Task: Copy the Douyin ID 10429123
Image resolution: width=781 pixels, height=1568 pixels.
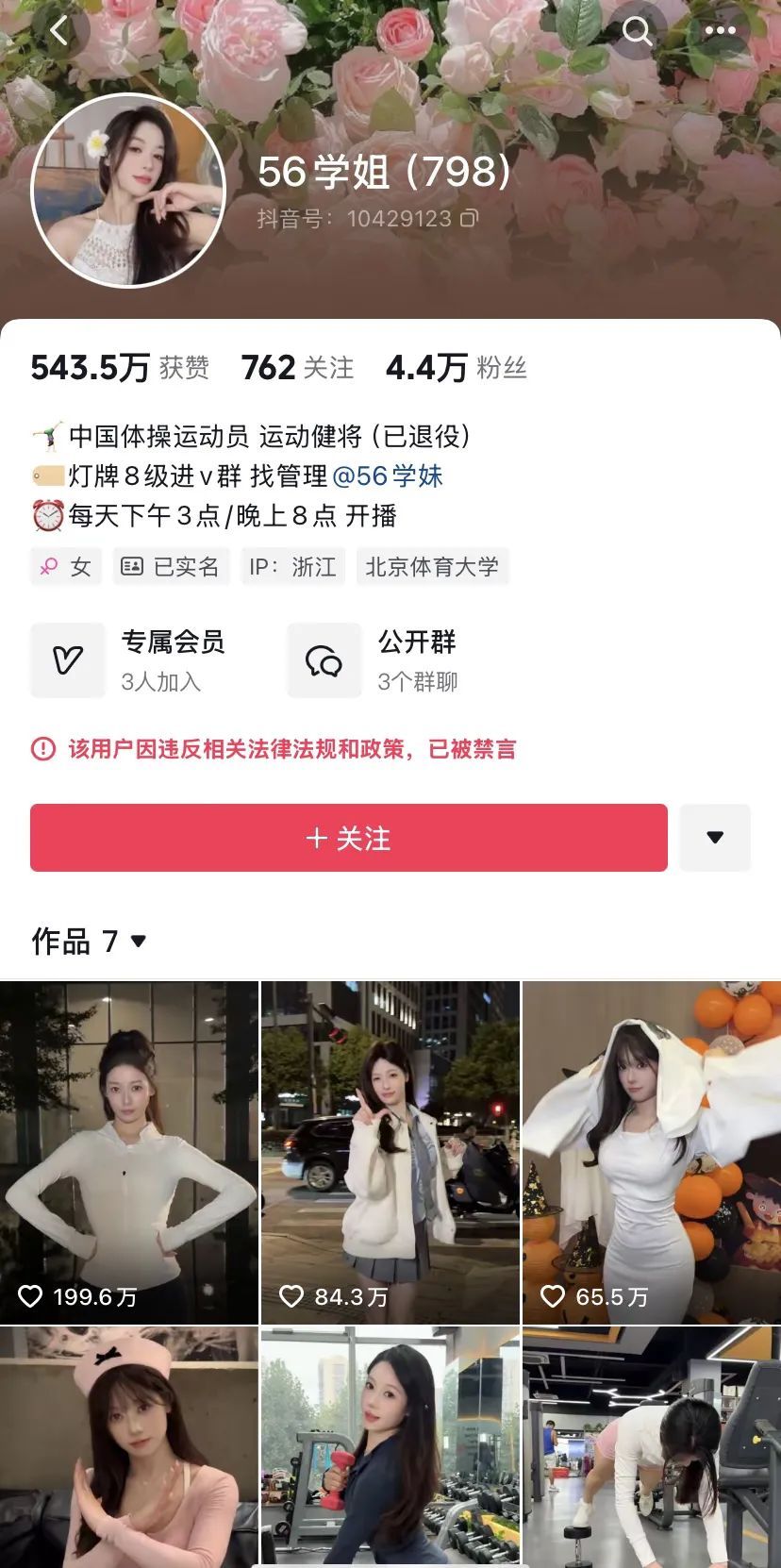Action: pyautogui.click(x=469, y=218)
